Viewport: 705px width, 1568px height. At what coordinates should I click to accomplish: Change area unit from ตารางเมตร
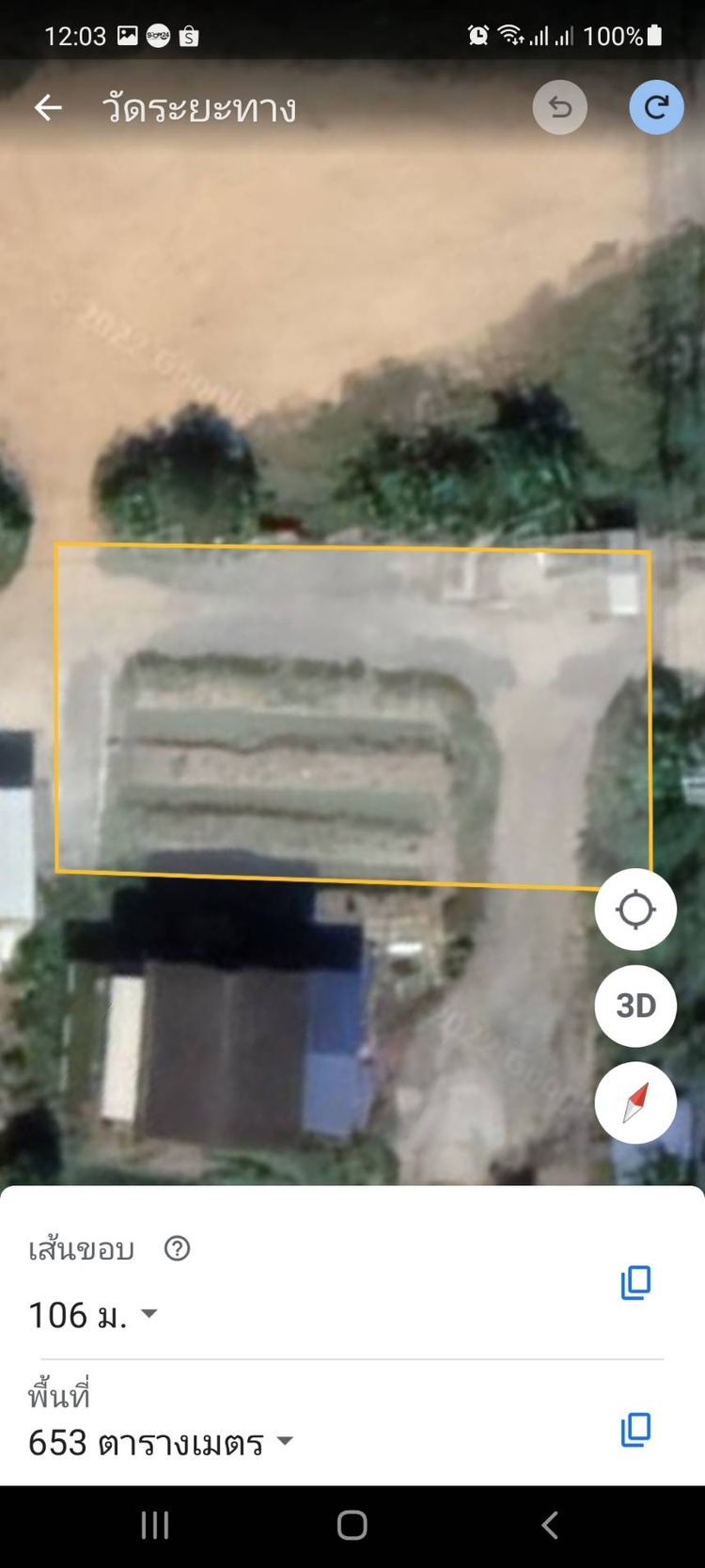coord(285,1441)
